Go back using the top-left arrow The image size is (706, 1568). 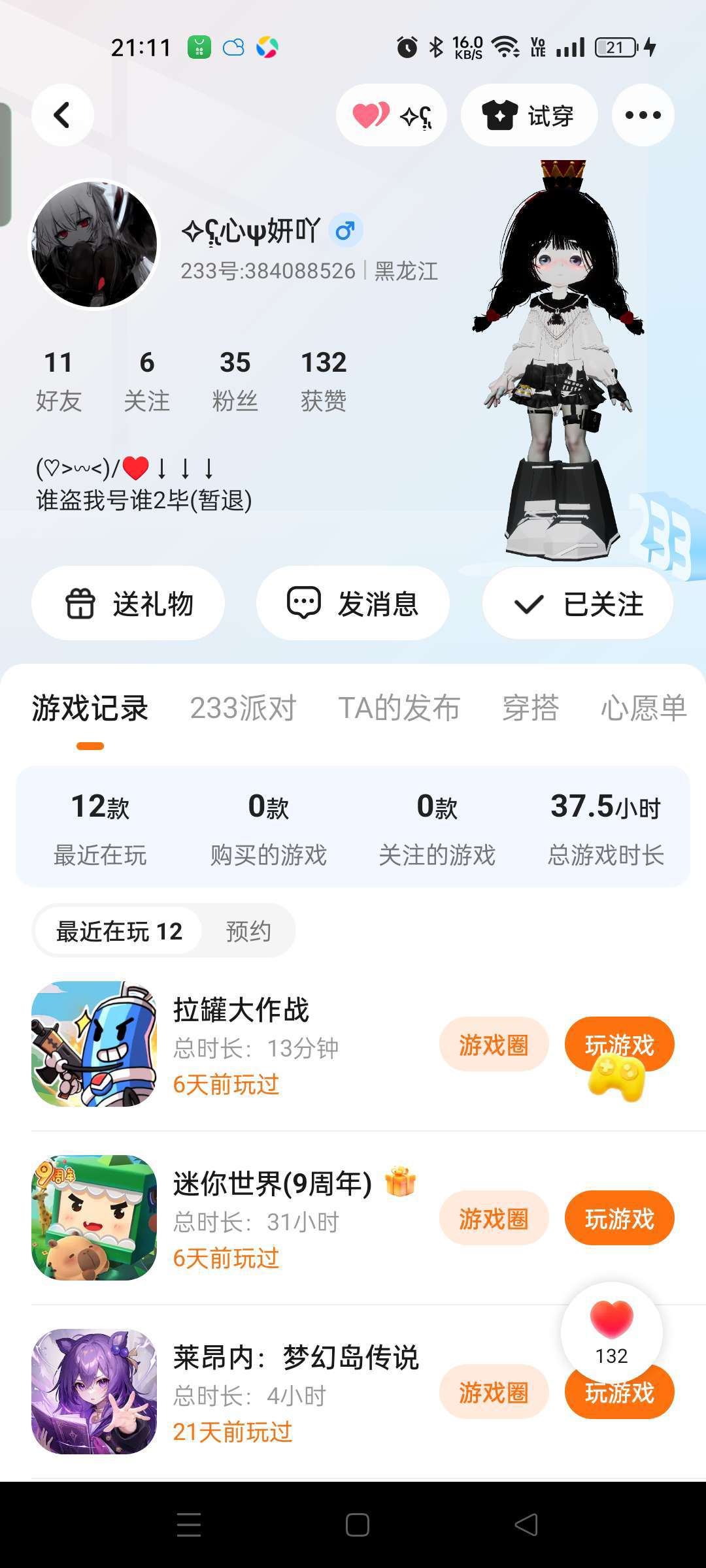pyautogui.click(x=62, y=116)
